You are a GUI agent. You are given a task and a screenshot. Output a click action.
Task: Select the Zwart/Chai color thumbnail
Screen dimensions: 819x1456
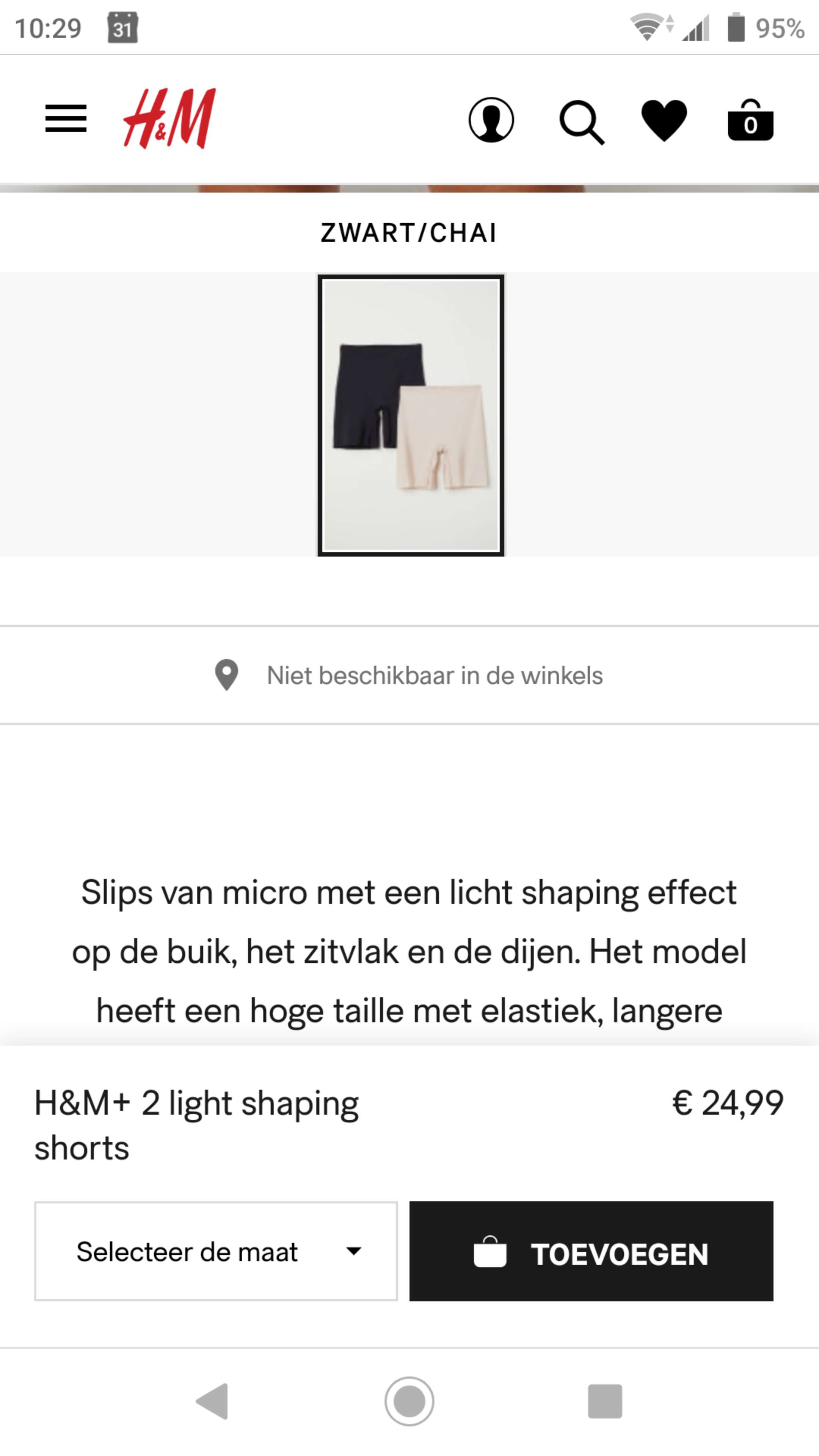410,416
